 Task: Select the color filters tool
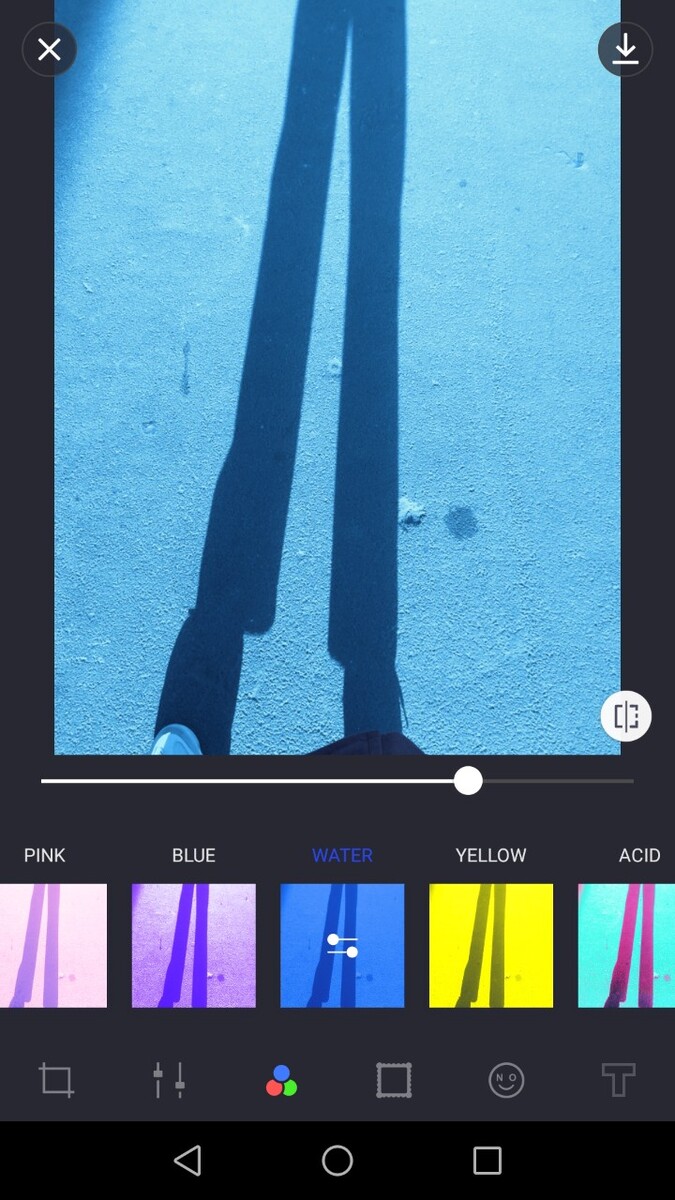coord(281,1080)
